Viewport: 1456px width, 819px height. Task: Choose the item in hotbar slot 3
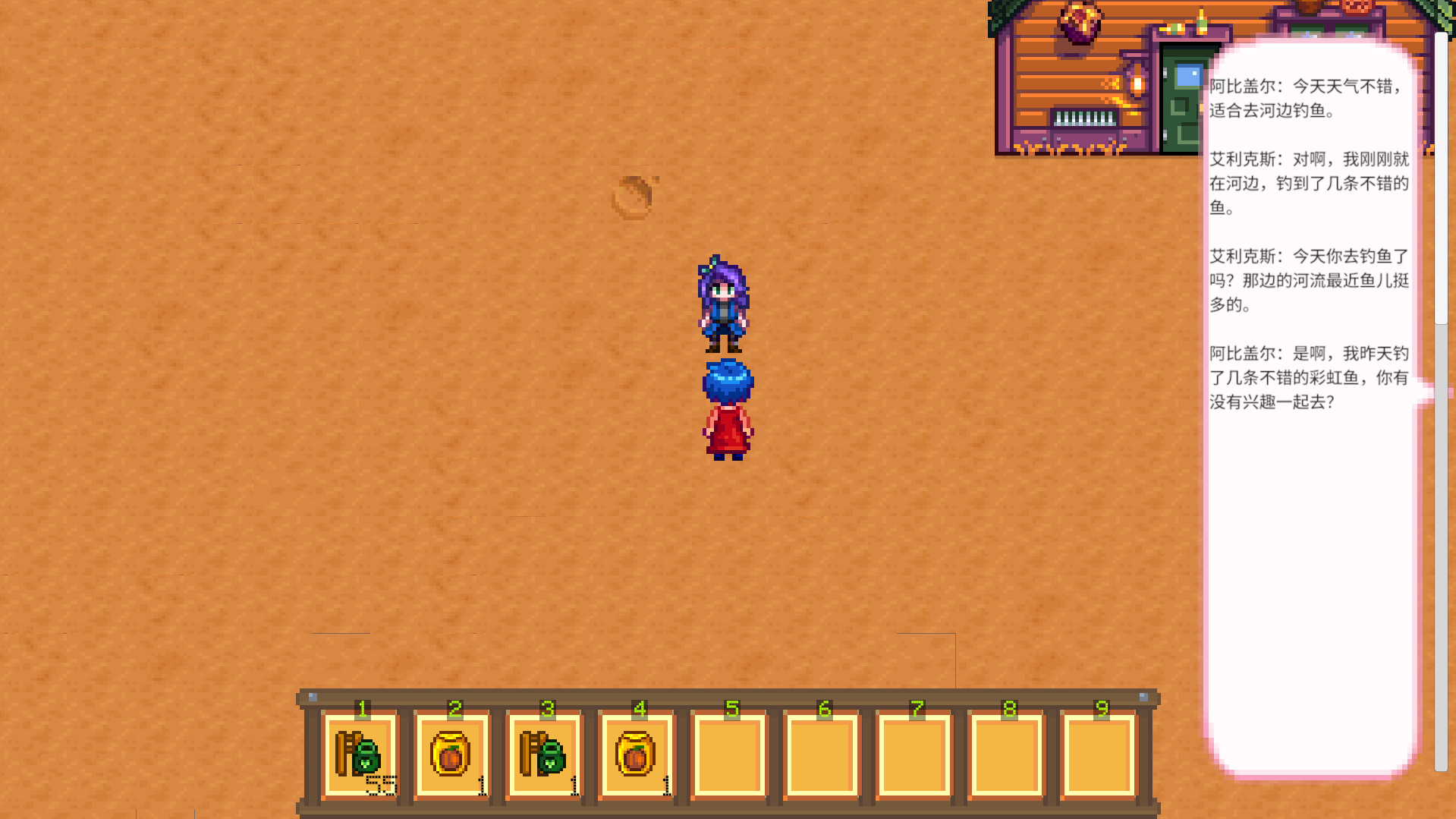coord(545,755)
